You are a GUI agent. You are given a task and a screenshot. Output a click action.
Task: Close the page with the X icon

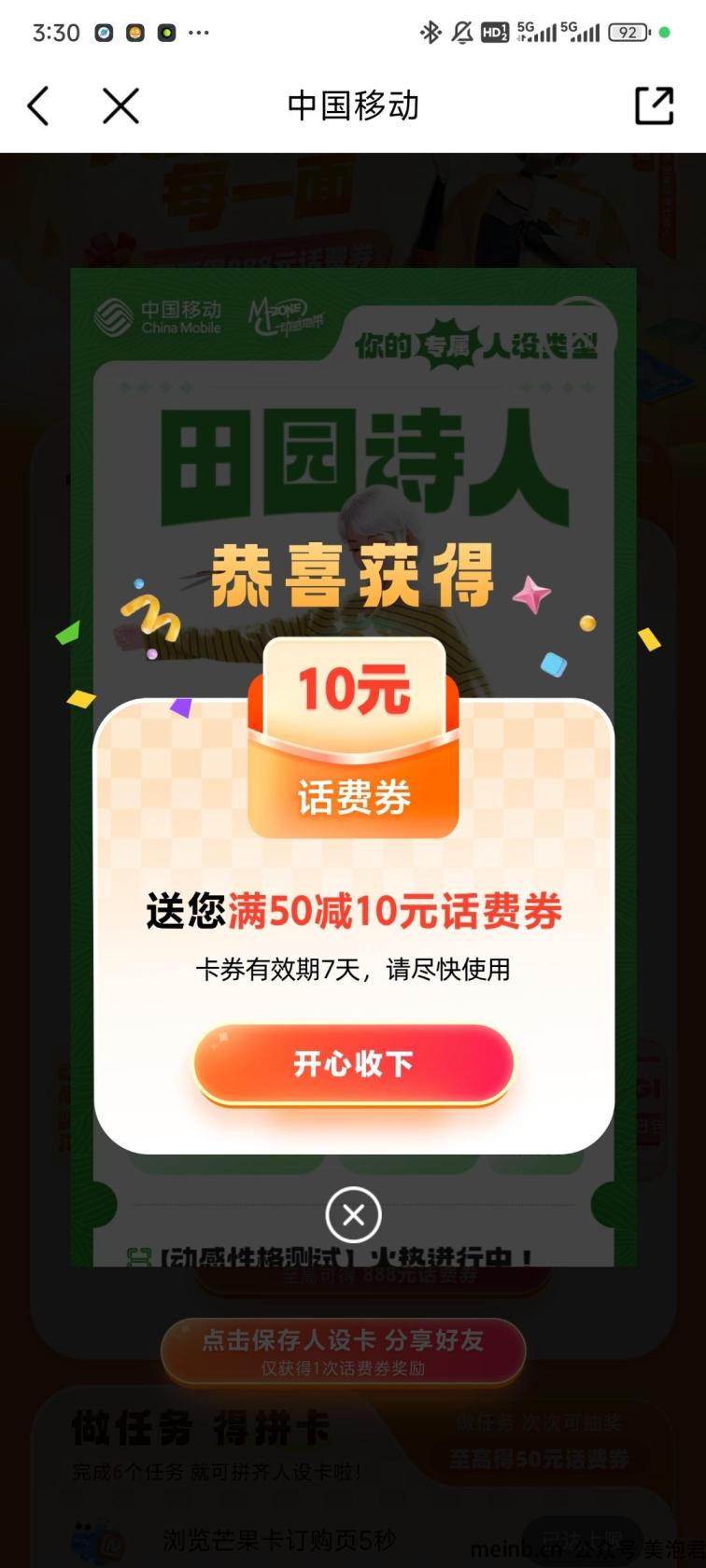120,105
